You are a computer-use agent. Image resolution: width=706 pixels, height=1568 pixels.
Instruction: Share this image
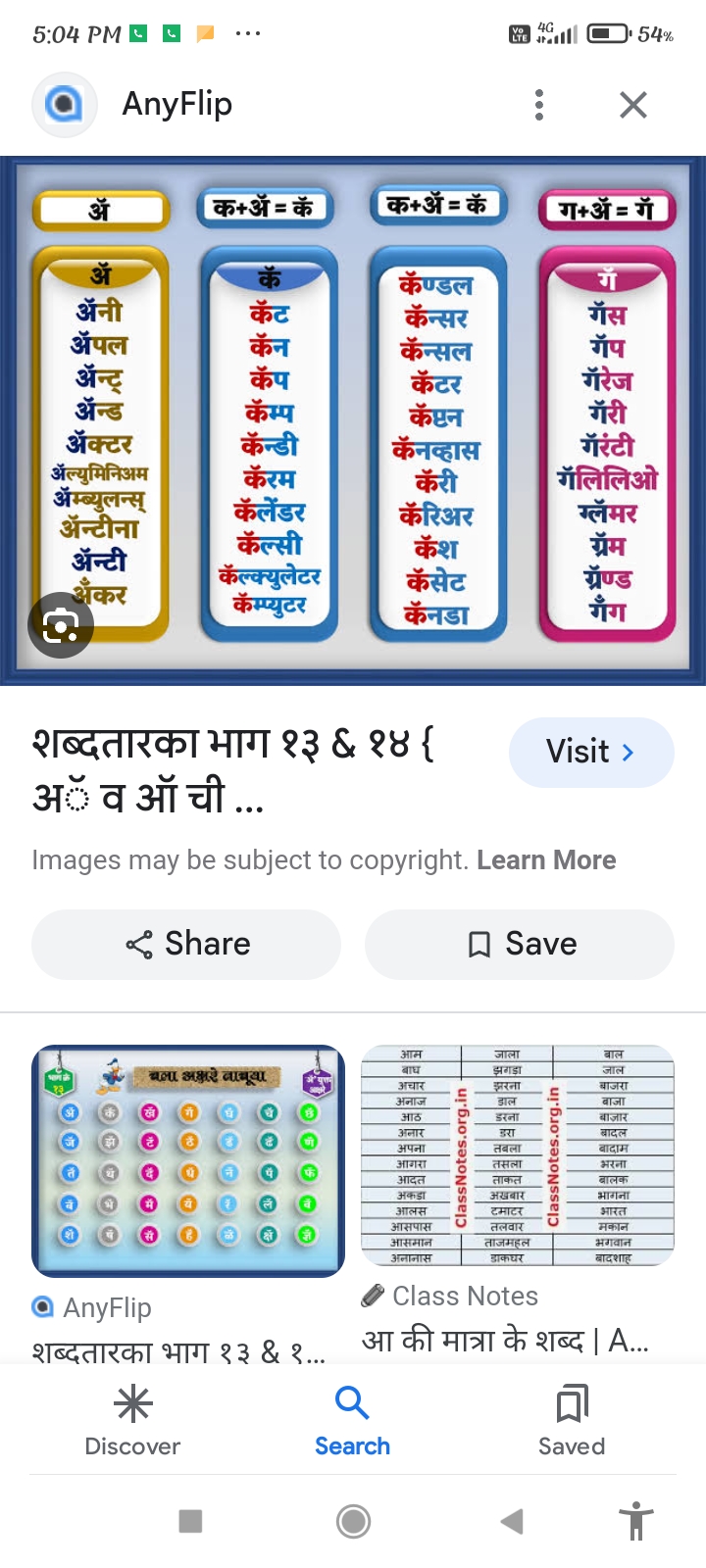tap(186, 944)
